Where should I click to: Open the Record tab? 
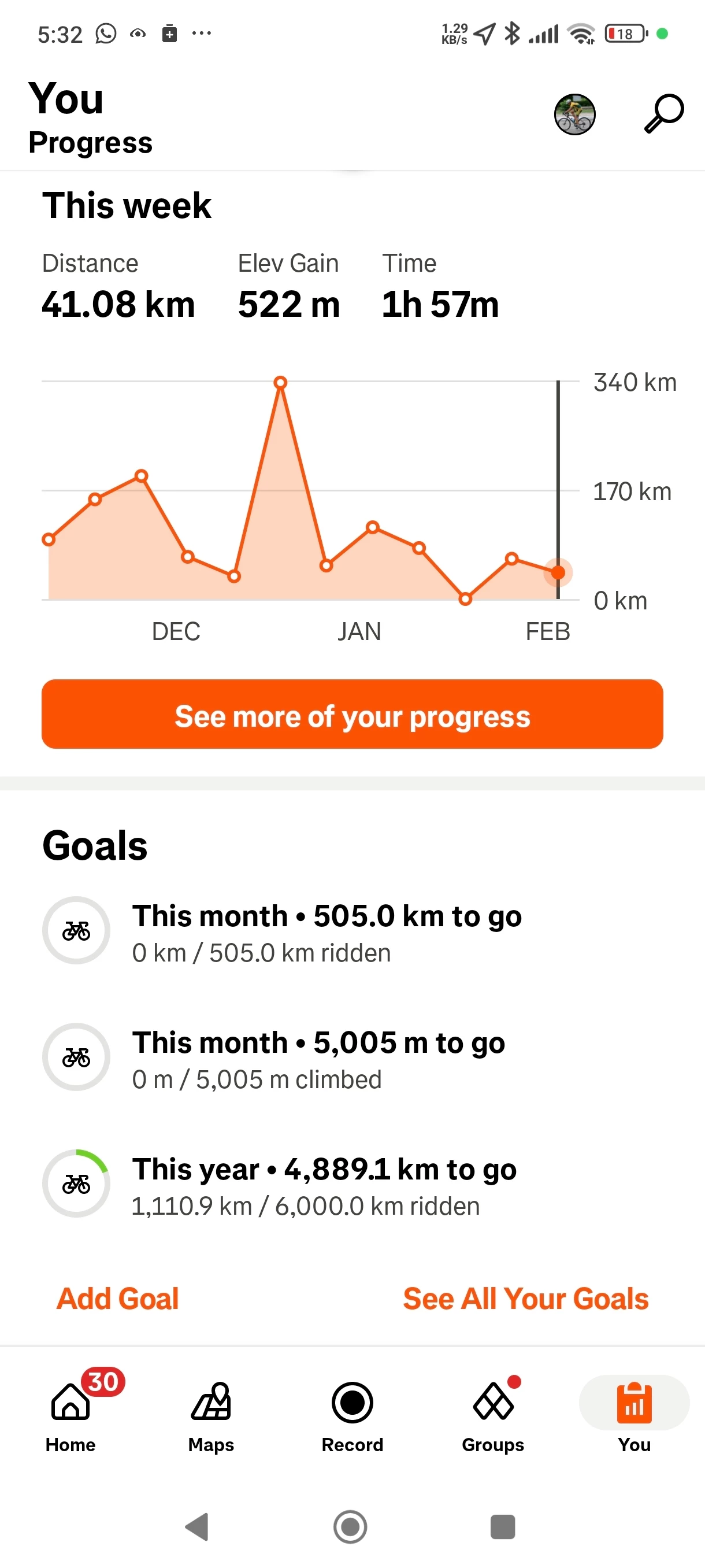[x=352, y=1417]
